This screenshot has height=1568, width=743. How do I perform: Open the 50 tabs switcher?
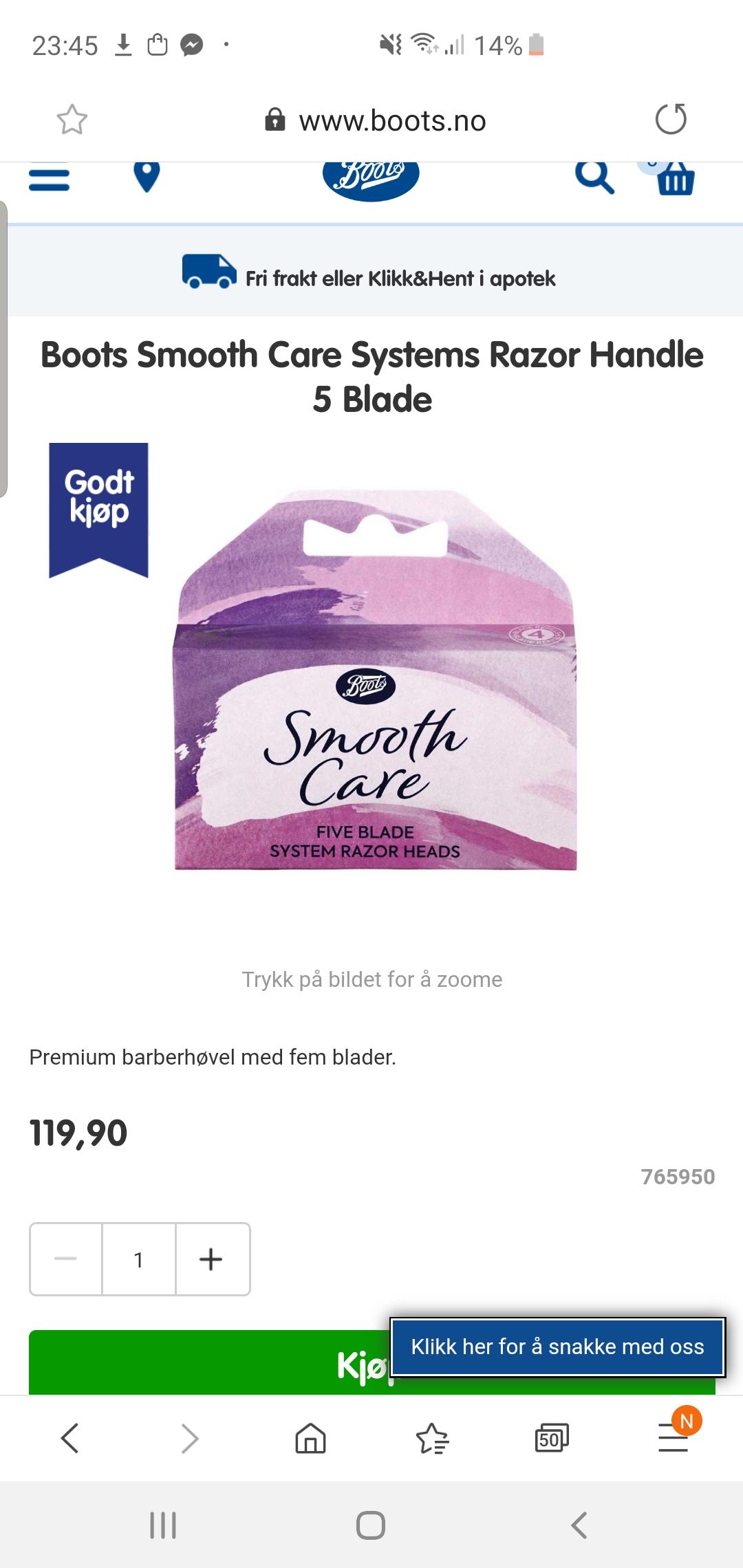(x=552, y=1438)
